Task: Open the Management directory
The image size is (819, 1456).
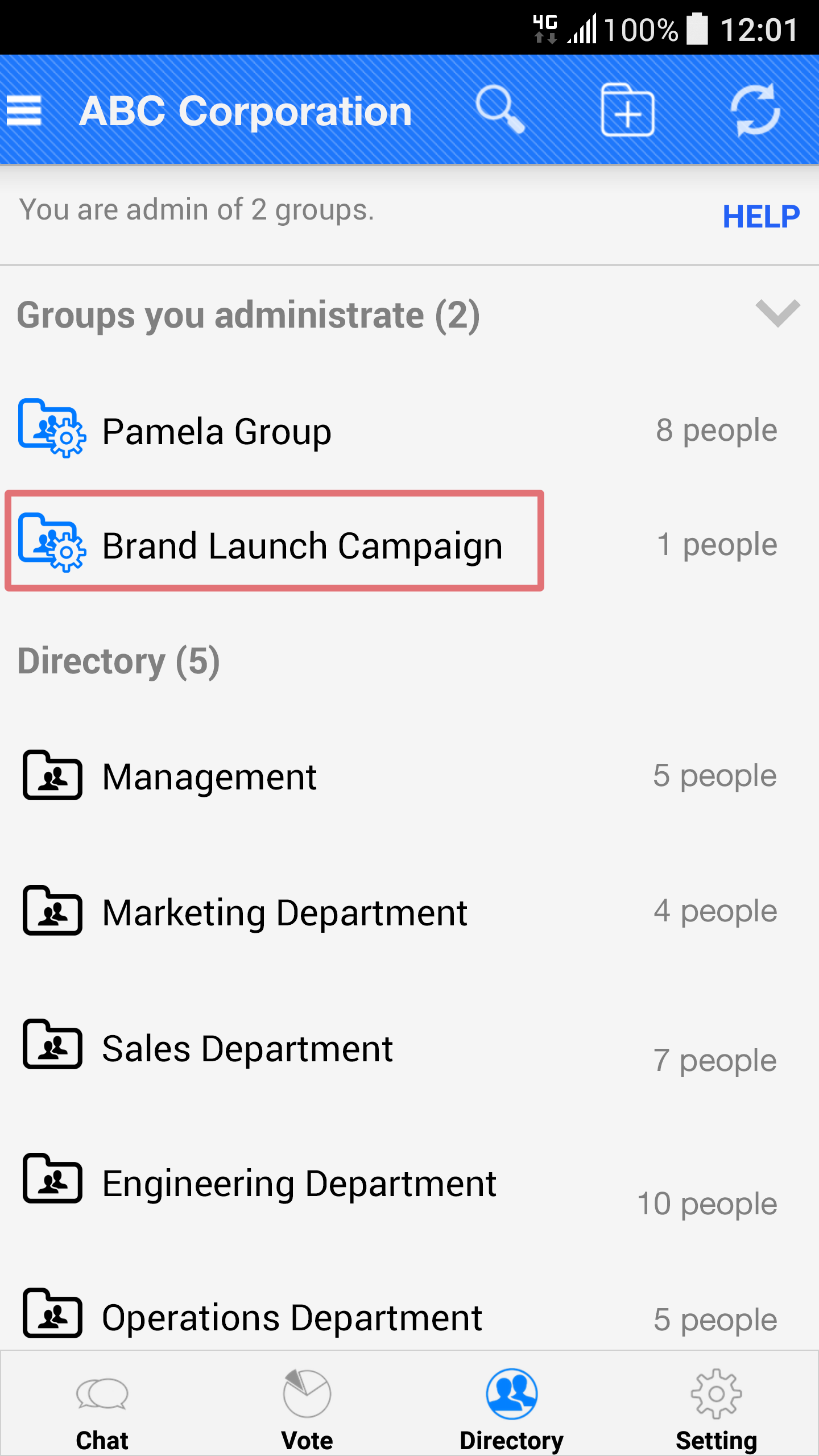Action: click(209, 776)
